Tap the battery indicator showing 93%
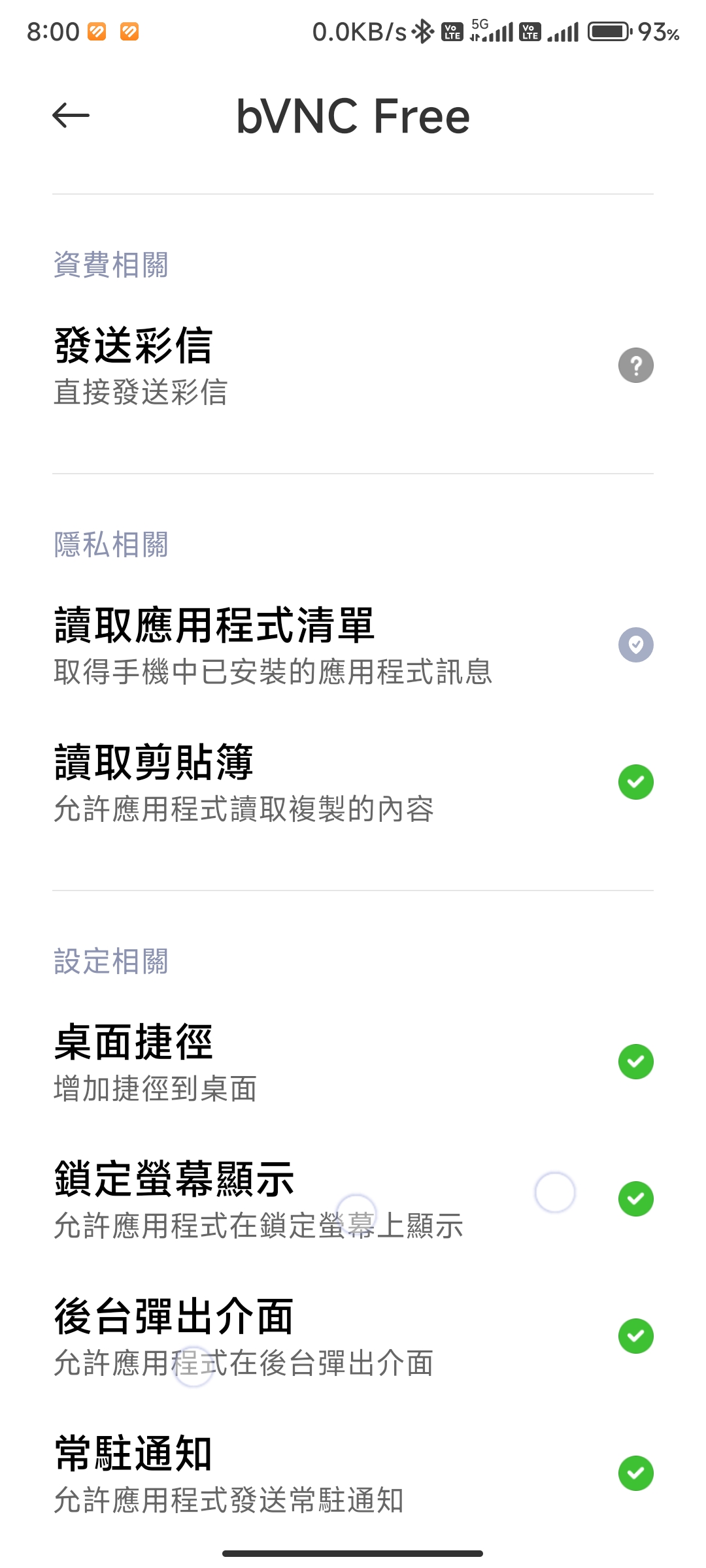 [x=611, y=31]
